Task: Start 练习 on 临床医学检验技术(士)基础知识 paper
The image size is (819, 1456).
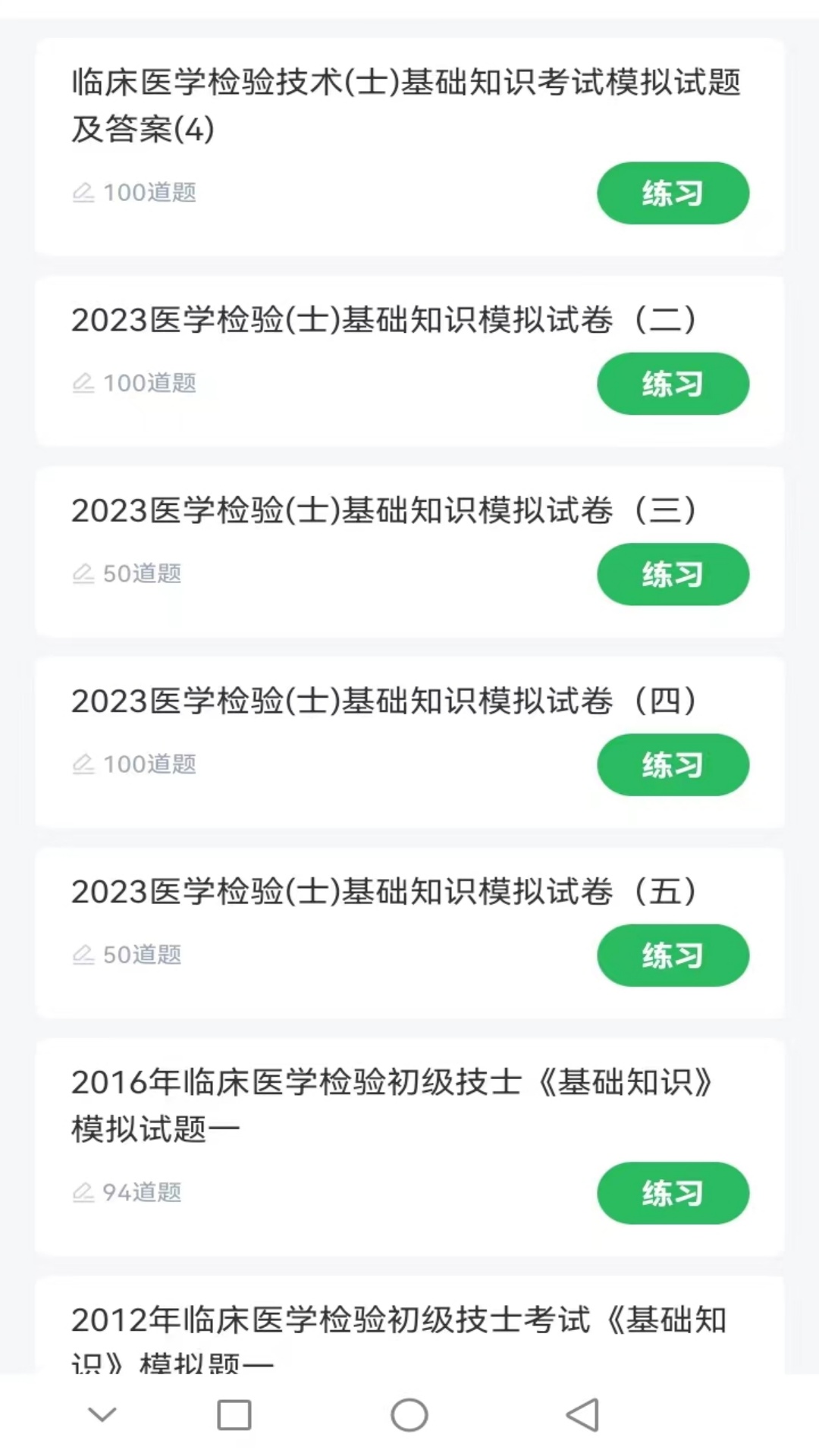Action: [x=673, y=193]
